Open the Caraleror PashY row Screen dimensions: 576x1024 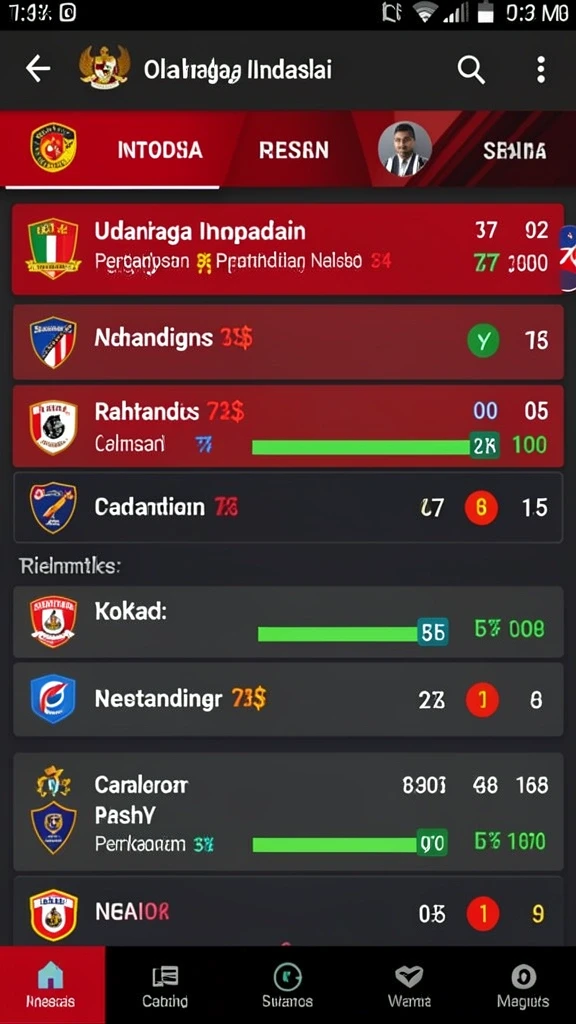pos(288,812)
